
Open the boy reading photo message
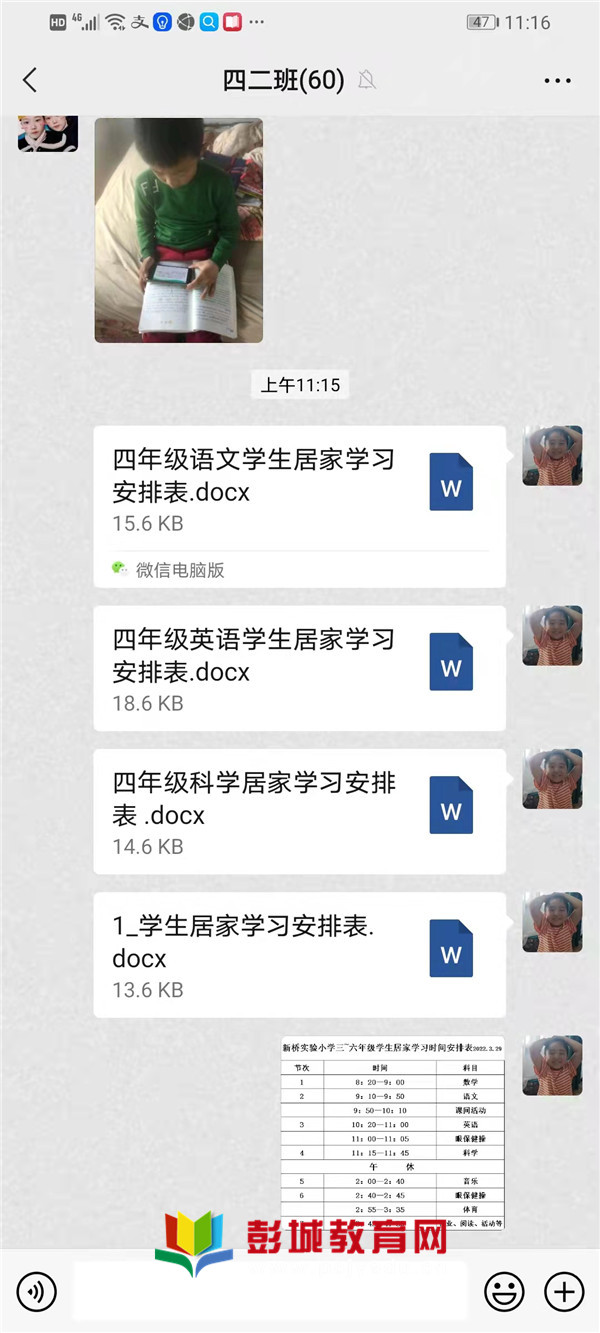pos(179,230)
